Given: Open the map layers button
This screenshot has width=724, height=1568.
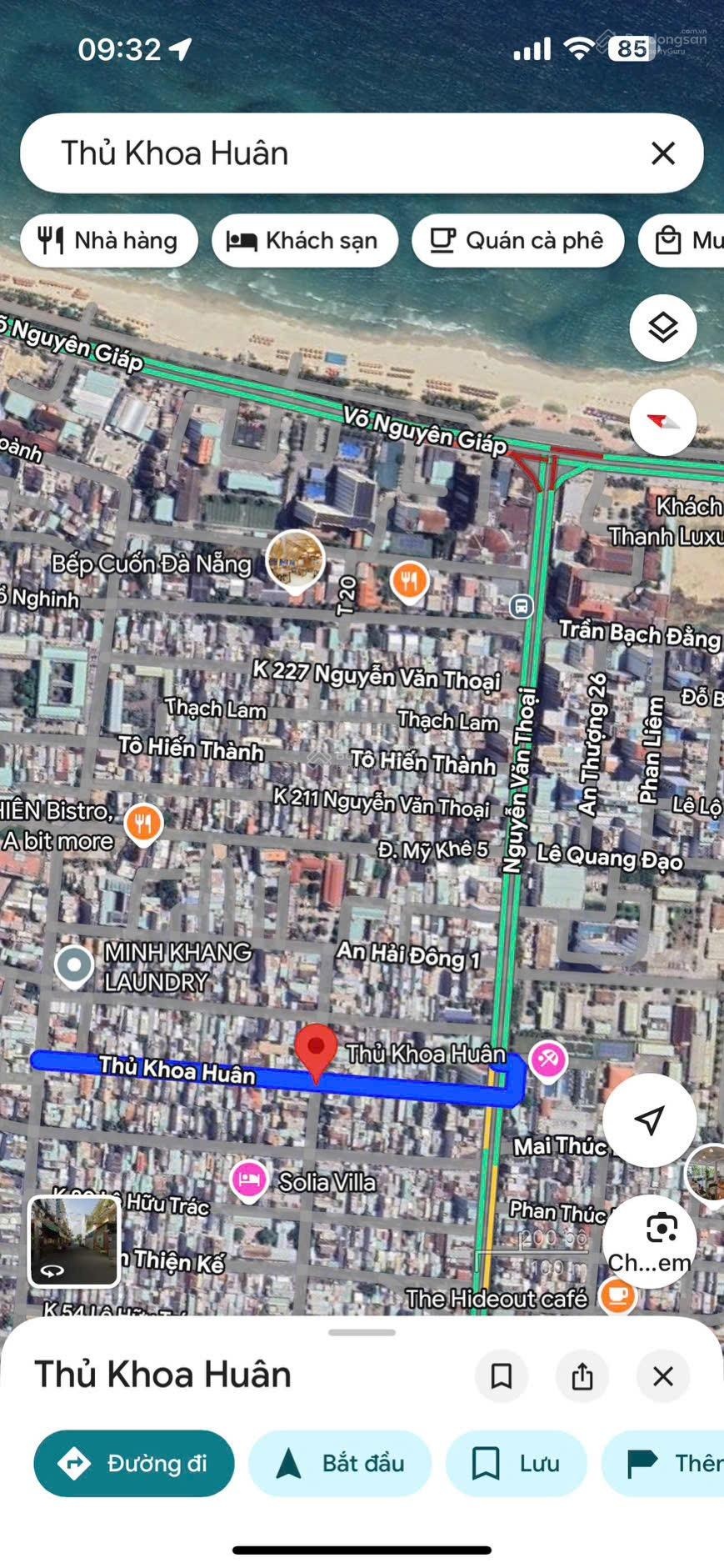Looking at the screenshot, I should coord(662,328).
